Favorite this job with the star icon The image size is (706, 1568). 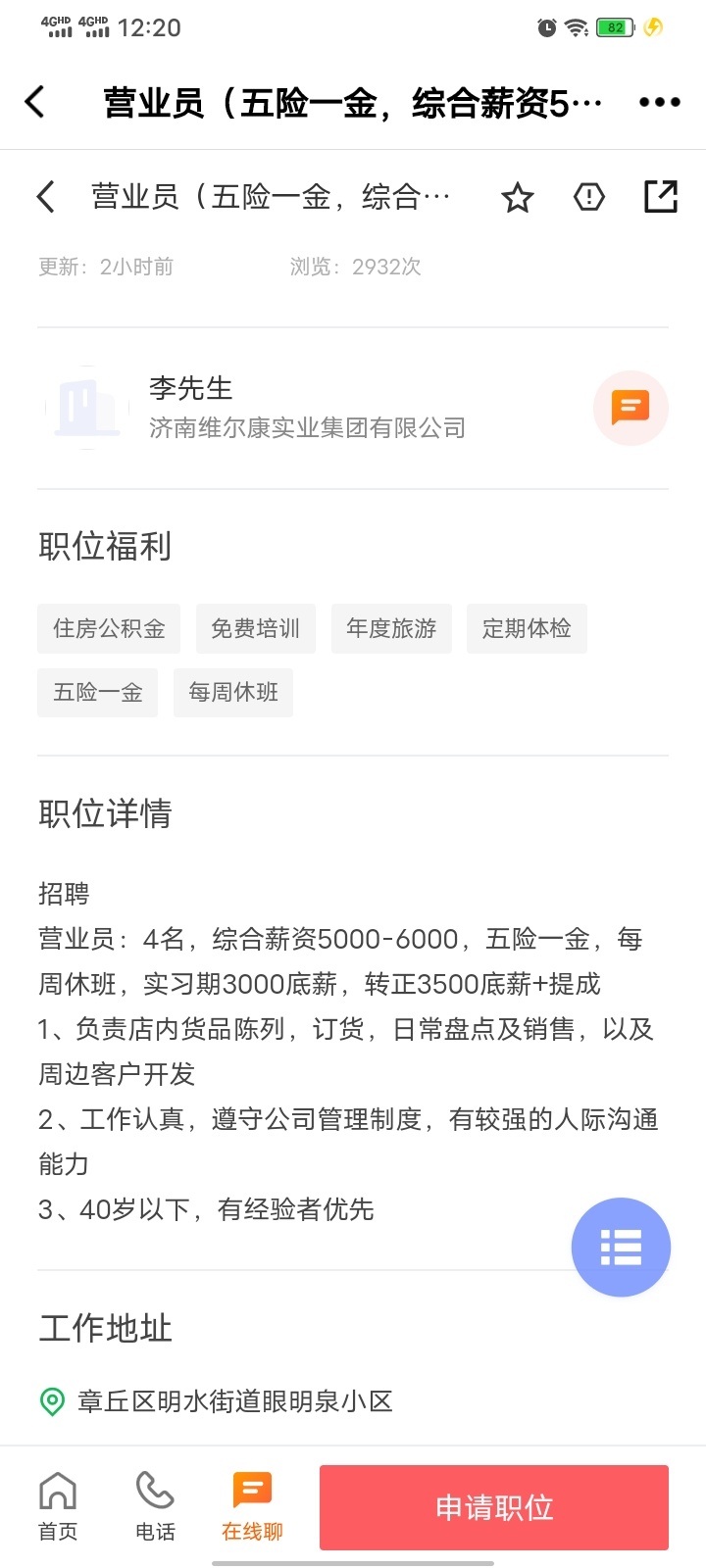coord(517,198)
